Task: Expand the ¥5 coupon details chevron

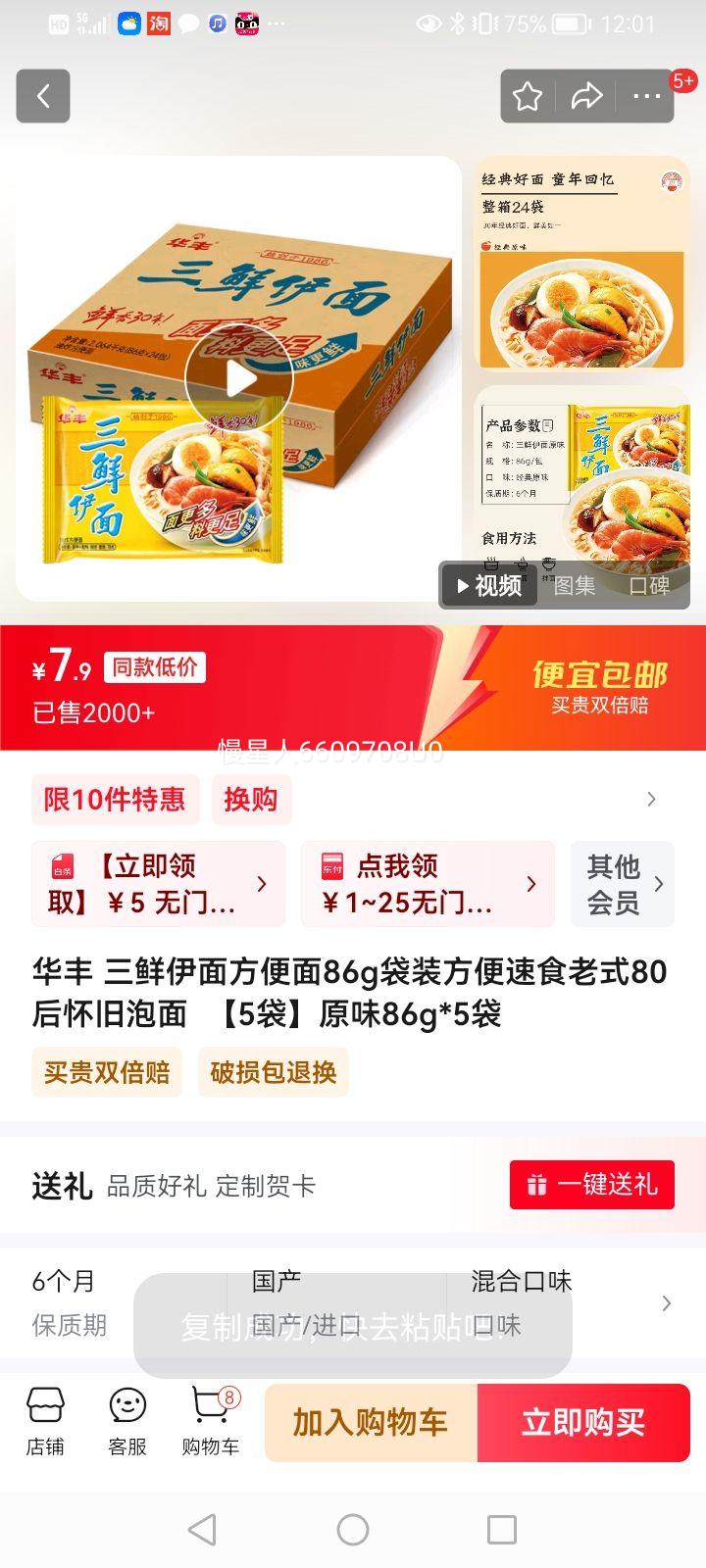Action: [262, 883]
